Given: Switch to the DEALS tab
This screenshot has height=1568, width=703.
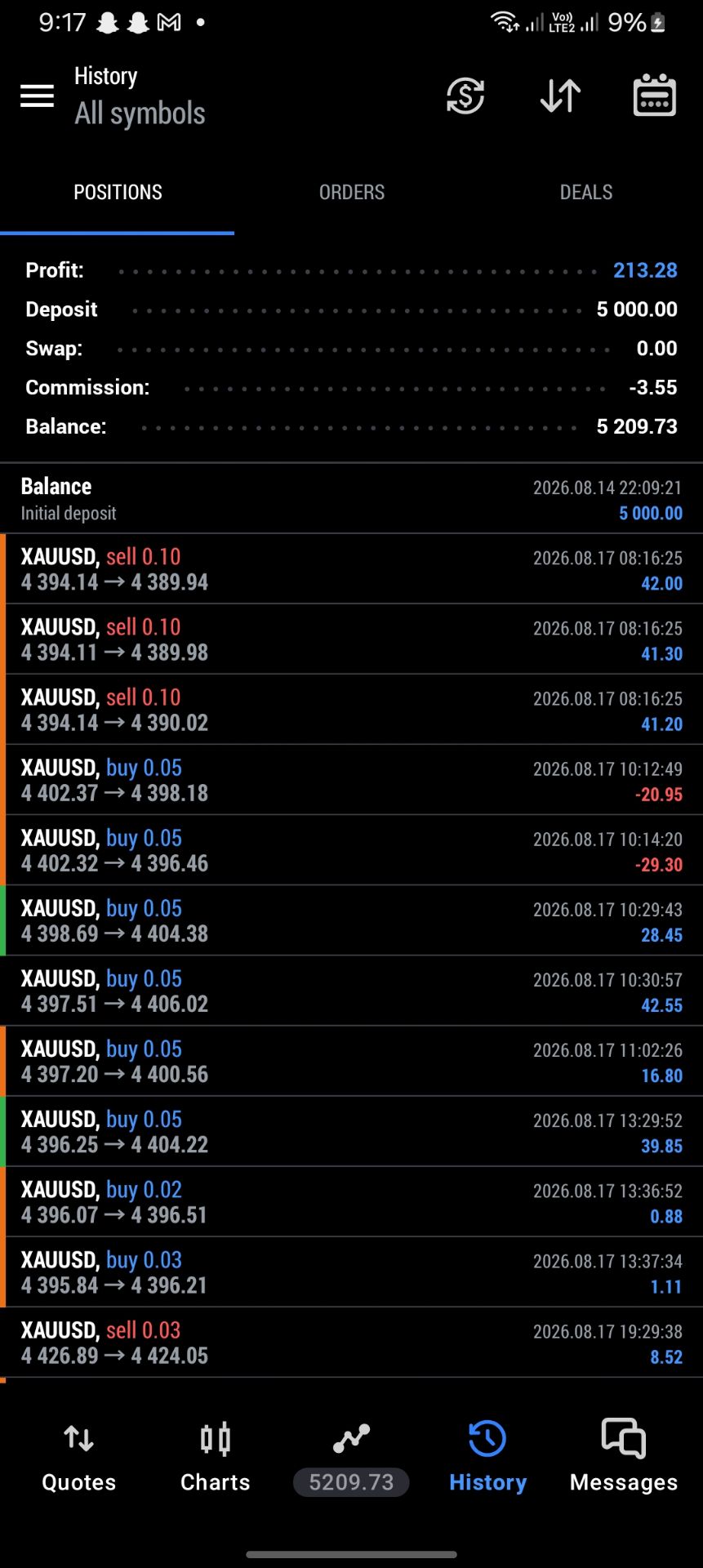Looking at the screenshot, I should pos(586,192).
